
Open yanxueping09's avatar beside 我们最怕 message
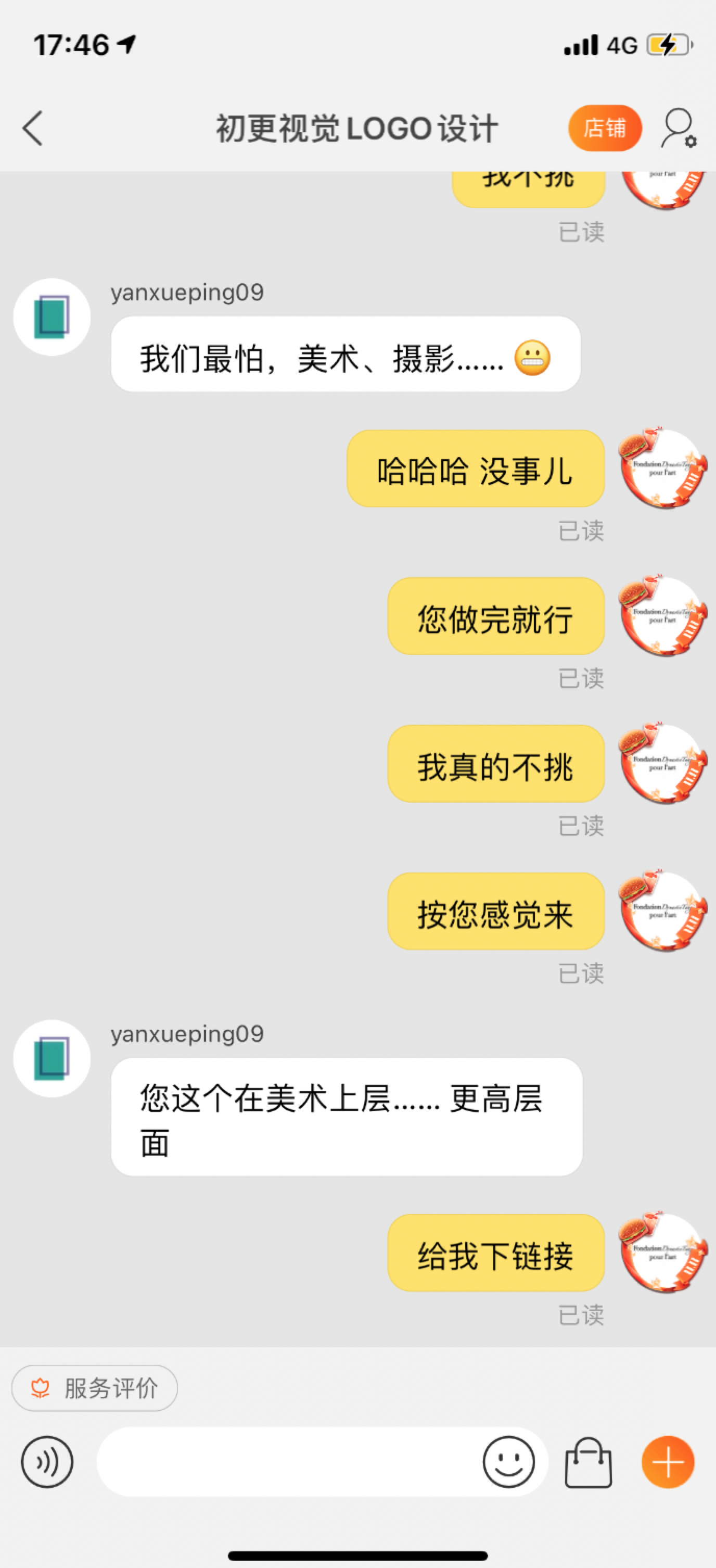(x=53, y=317)
